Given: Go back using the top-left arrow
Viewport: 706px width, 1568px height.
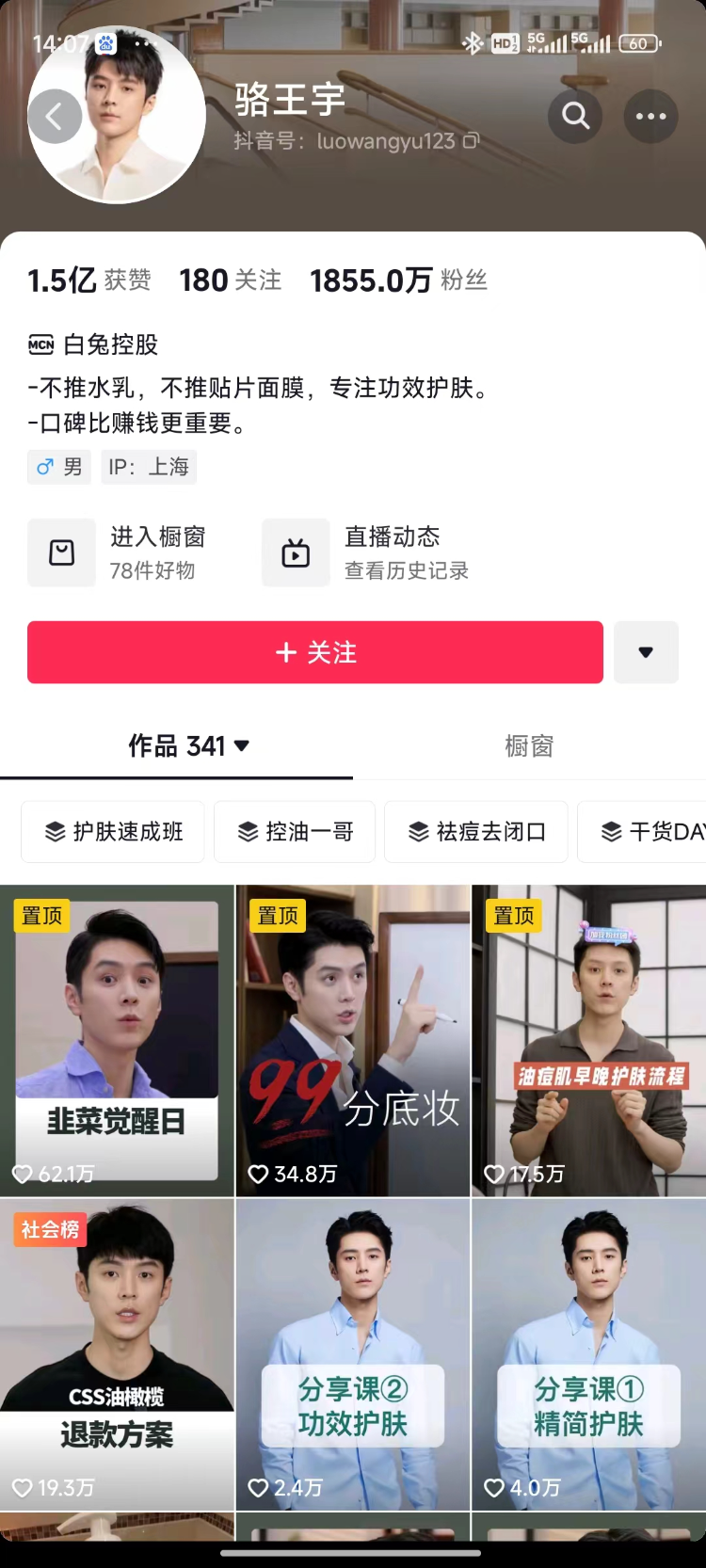Looking at the screenshot, I should [55, 117].
